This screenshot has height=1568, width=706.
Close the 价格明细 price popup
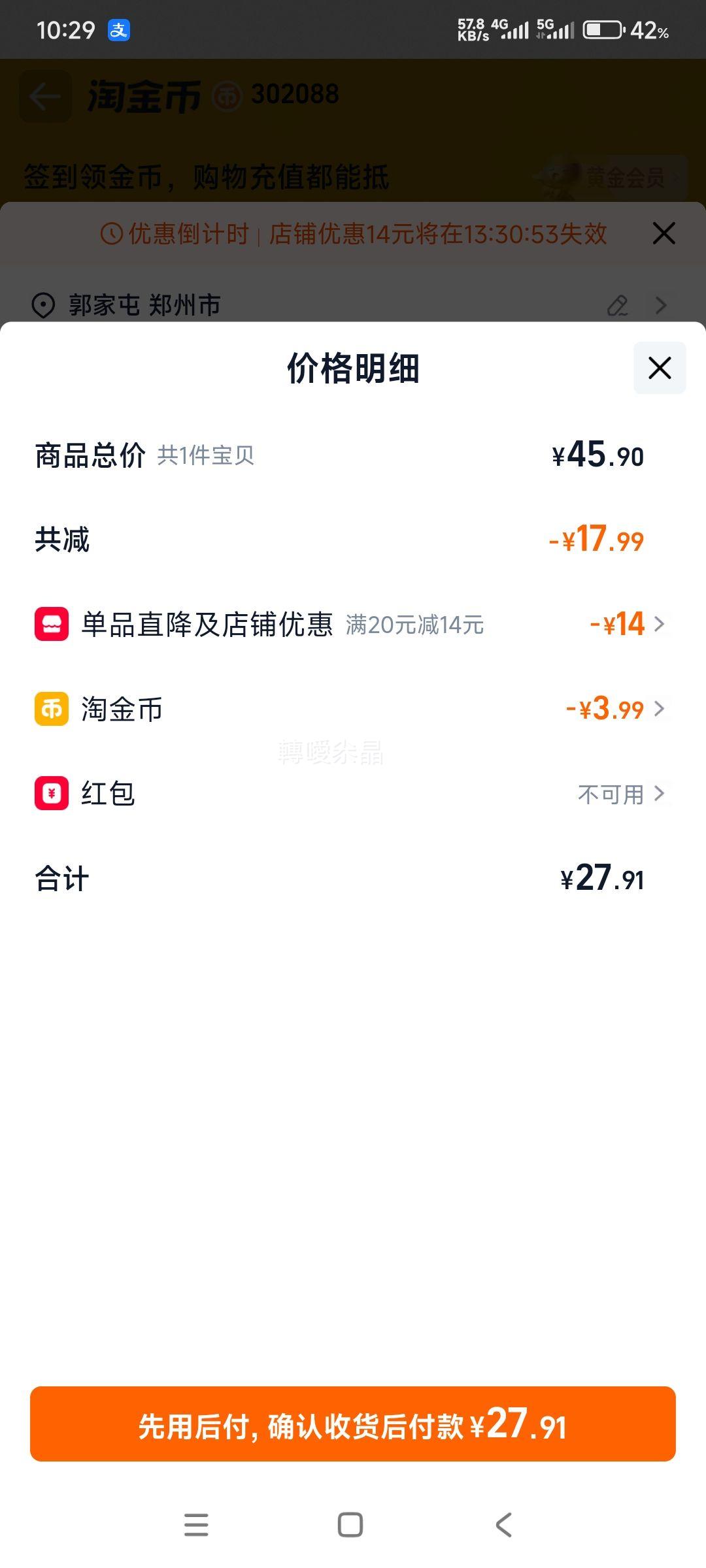pos(658,368)
